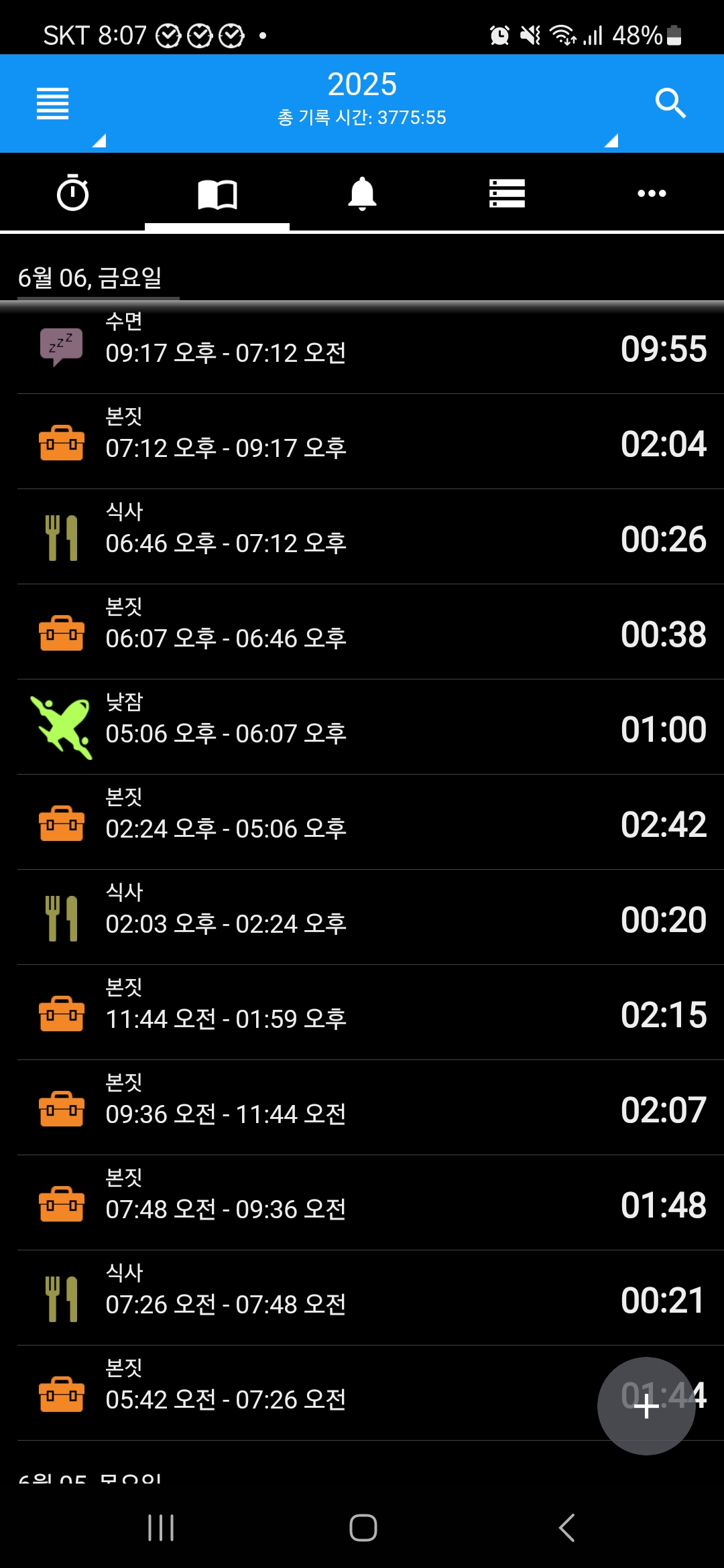This screenshot has height=1568, width=724.
Task: Open the three-dot more tab
Action: pyautogui.click(x=652, y=194)
